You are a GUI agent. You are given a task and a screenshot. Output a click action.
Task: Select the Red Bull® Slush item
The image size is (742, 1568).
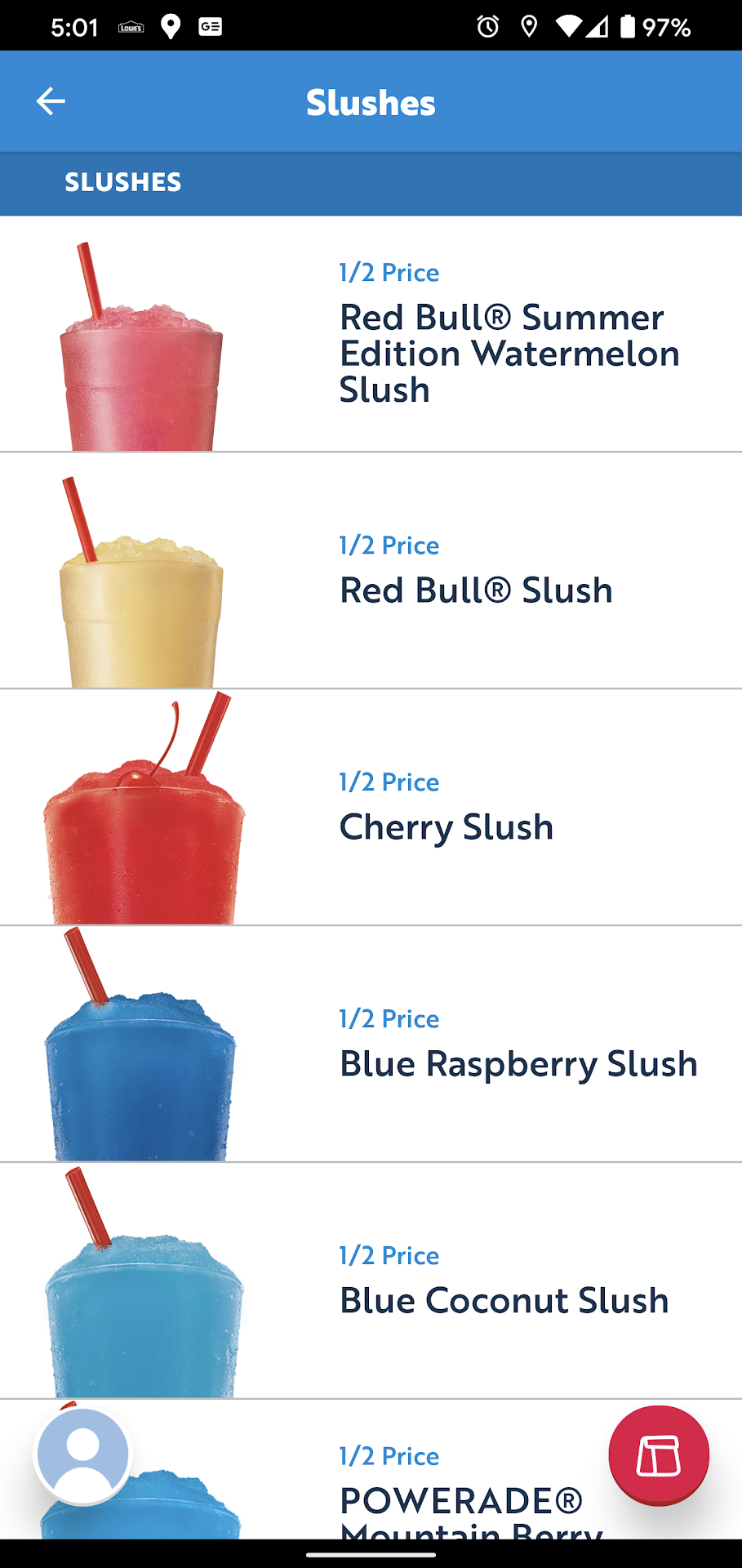click(475, 590)
